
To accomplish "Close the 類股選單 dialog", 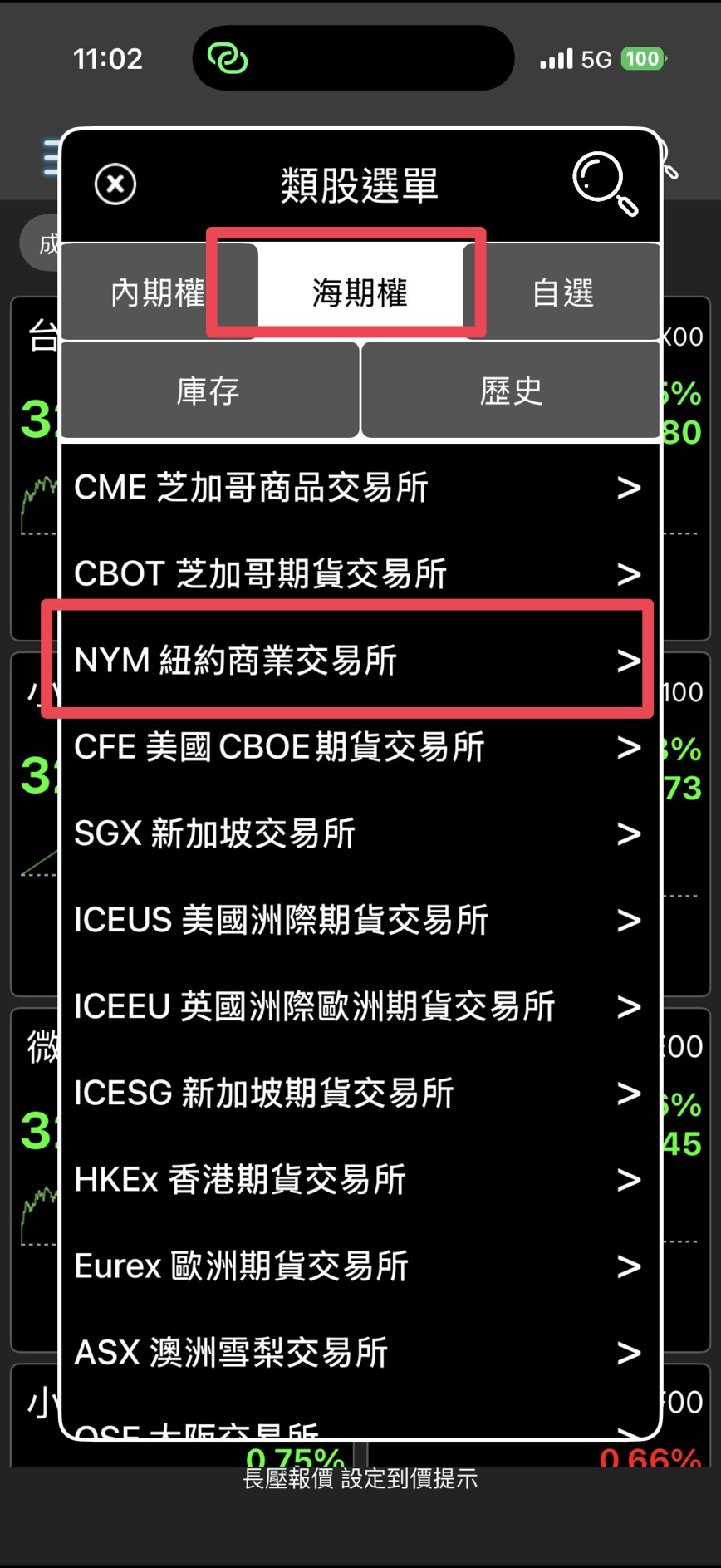I will pos(115,184).
